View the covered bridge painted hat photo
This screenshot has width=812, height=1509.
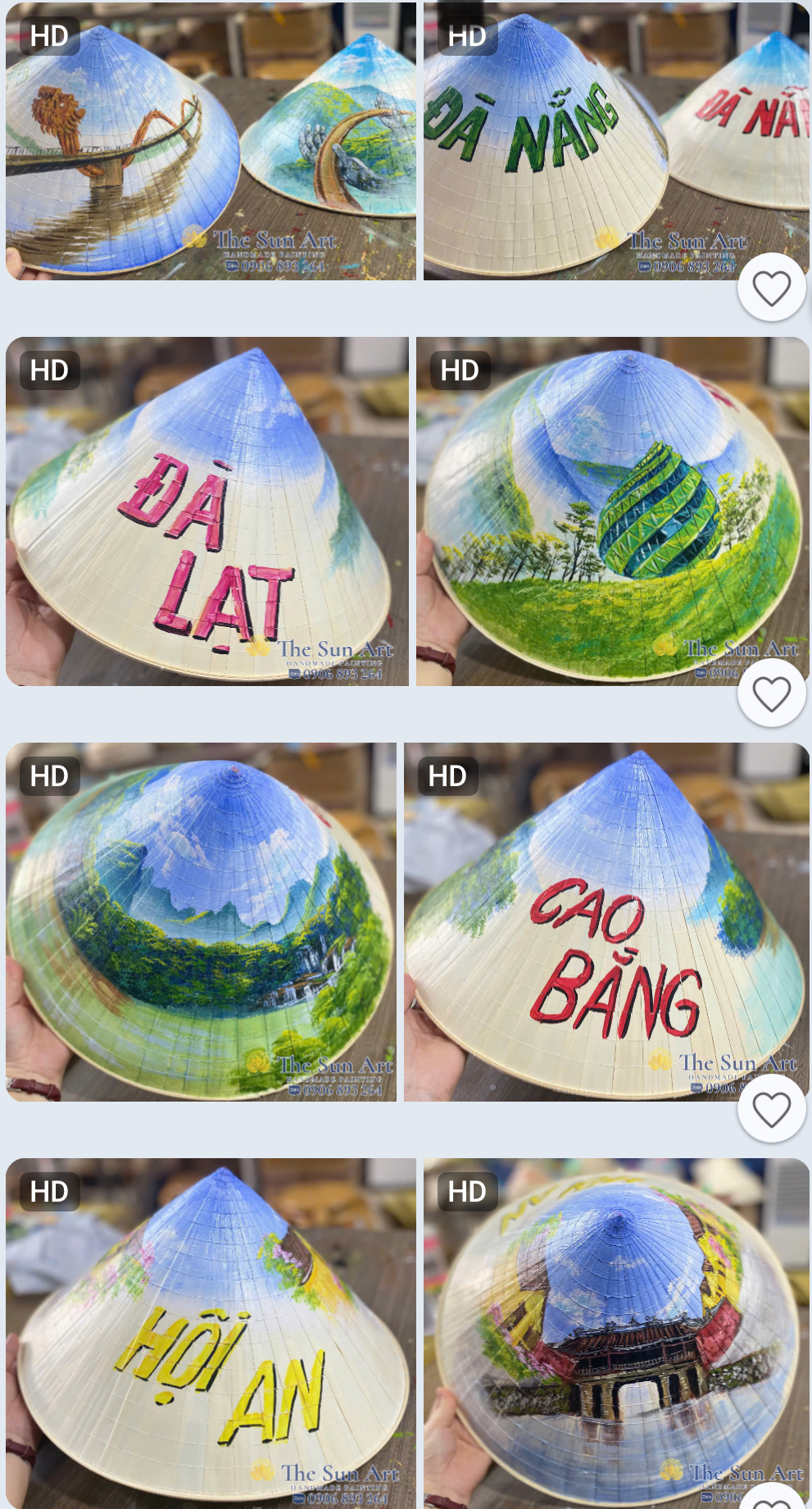pyautogui.click(x=615, y=1332)
